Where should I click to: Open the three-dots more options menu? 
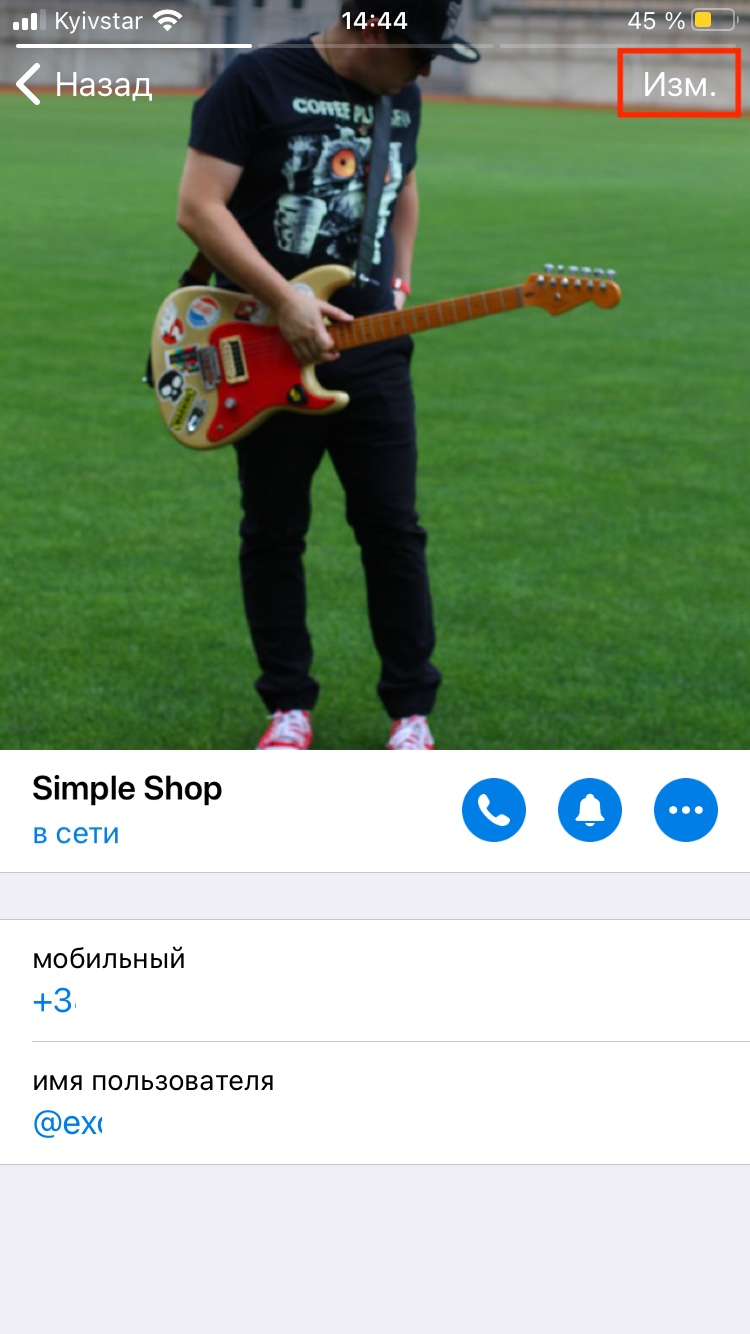coord(686,810)
